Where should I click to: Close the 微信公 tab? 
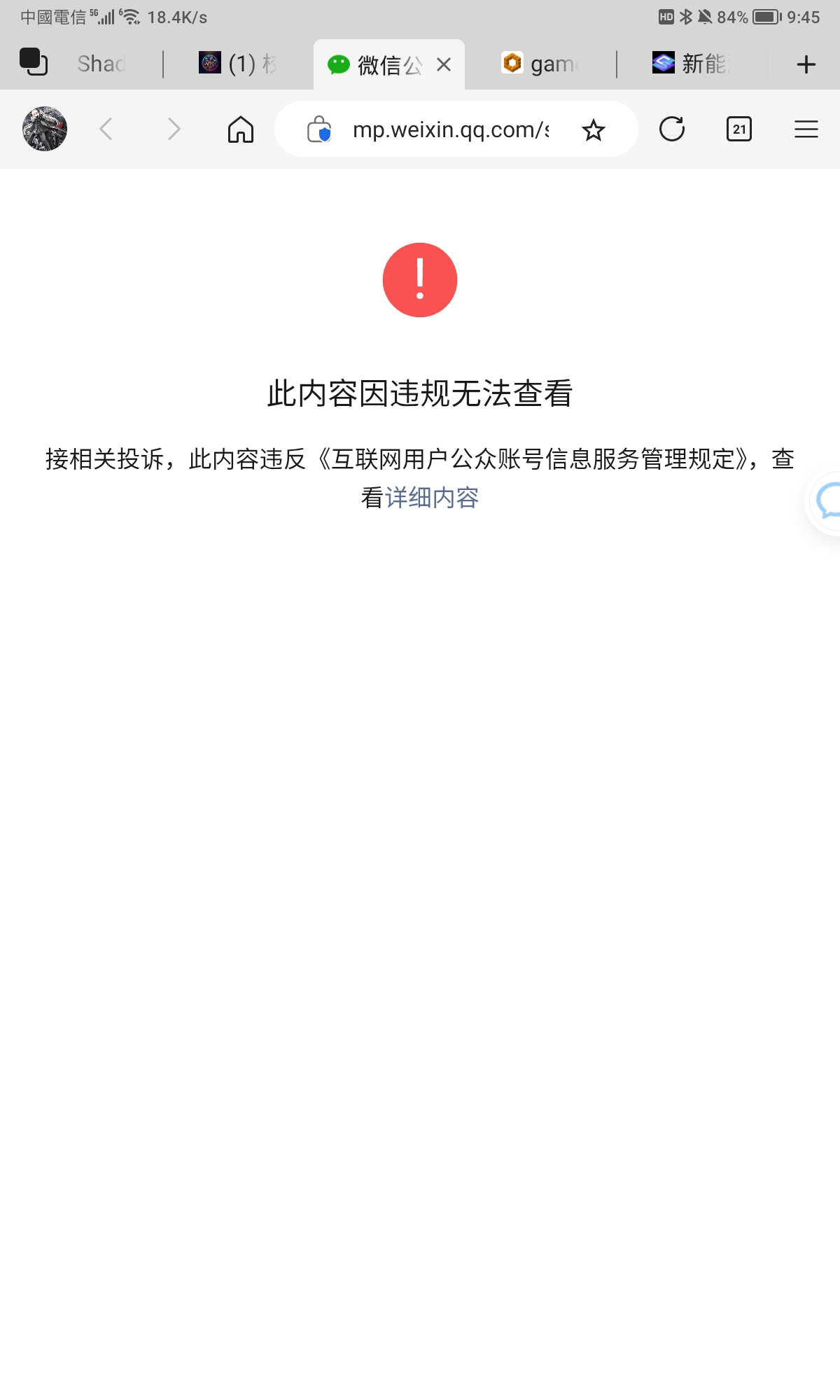point(444,64)
